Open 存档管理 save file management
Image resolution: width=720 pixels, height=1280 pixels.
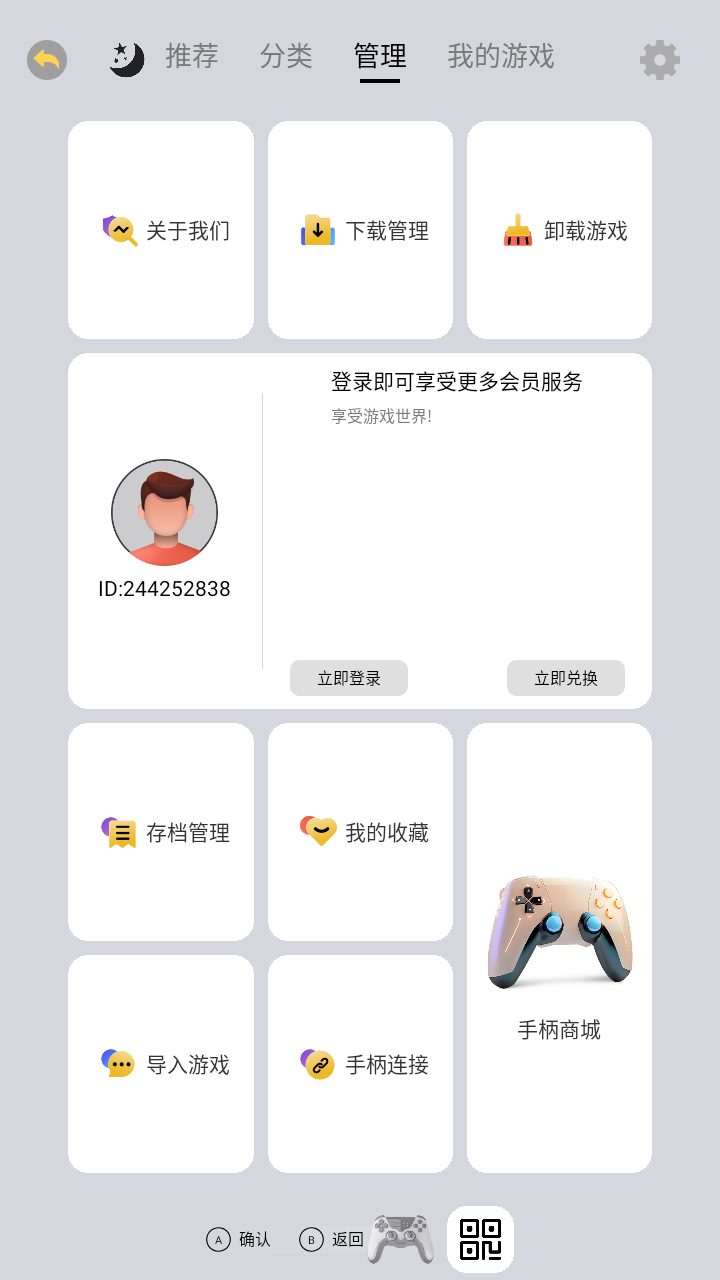(x=160, y=832)
